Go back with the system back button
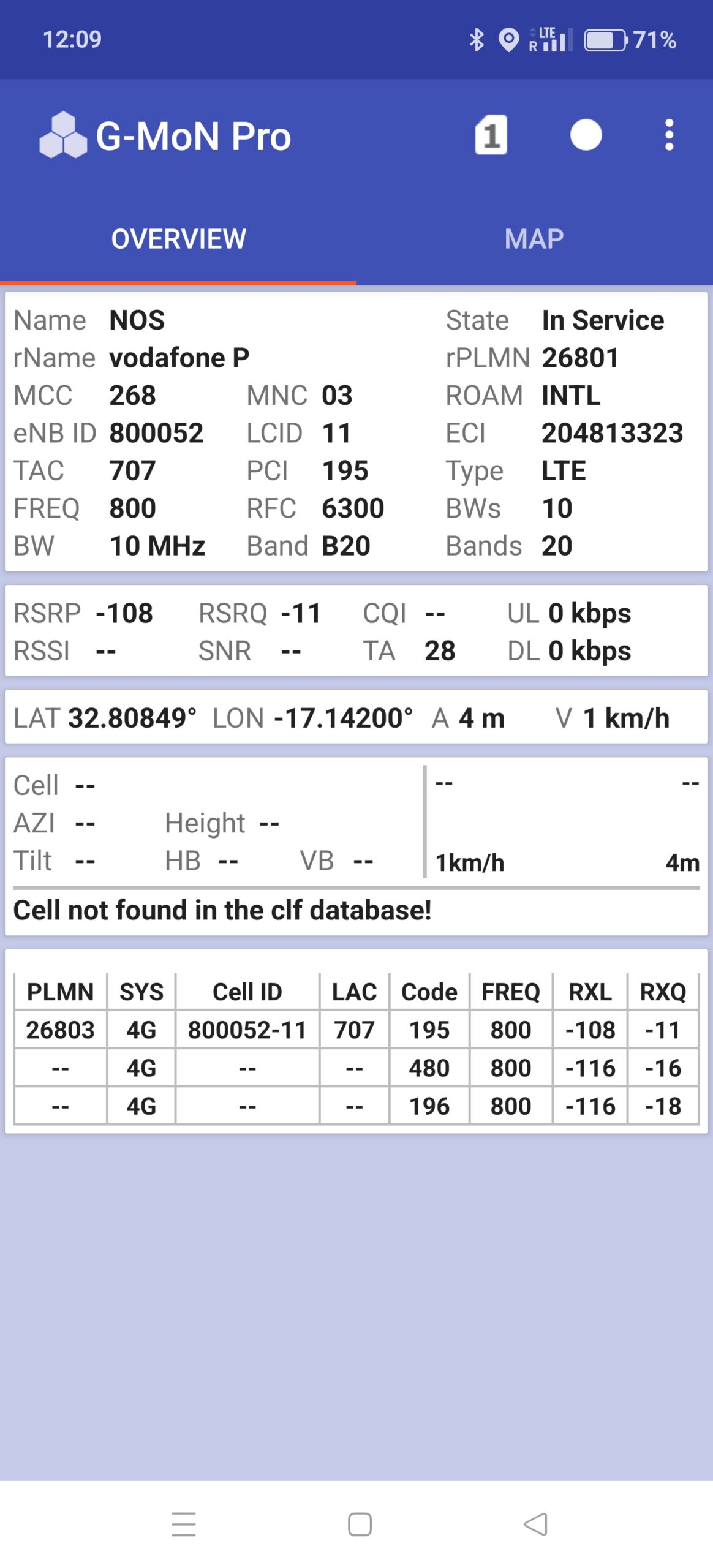The image size is (713, 1568). click(536, 1524)
